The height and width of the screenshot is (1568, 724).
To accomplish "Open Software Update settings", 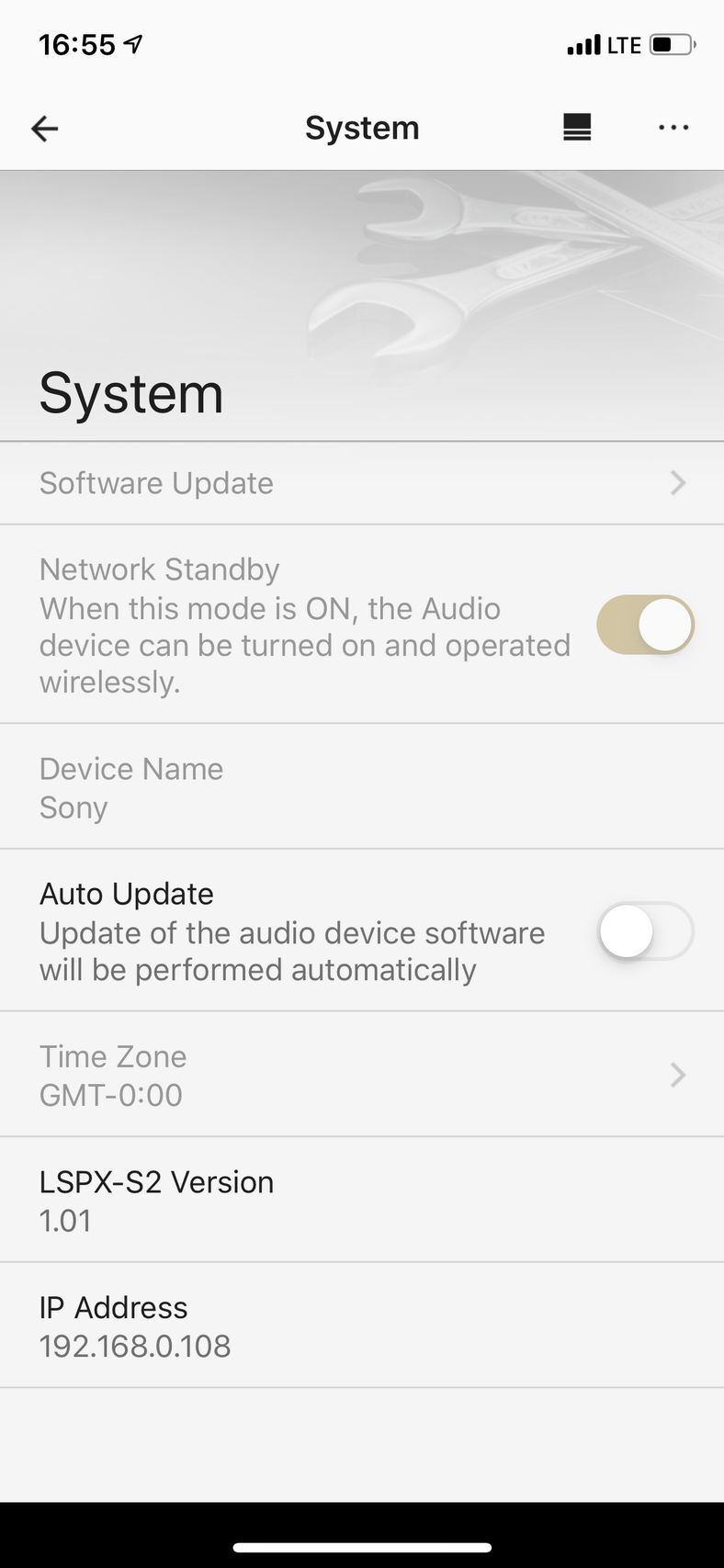I will [362, 483].
